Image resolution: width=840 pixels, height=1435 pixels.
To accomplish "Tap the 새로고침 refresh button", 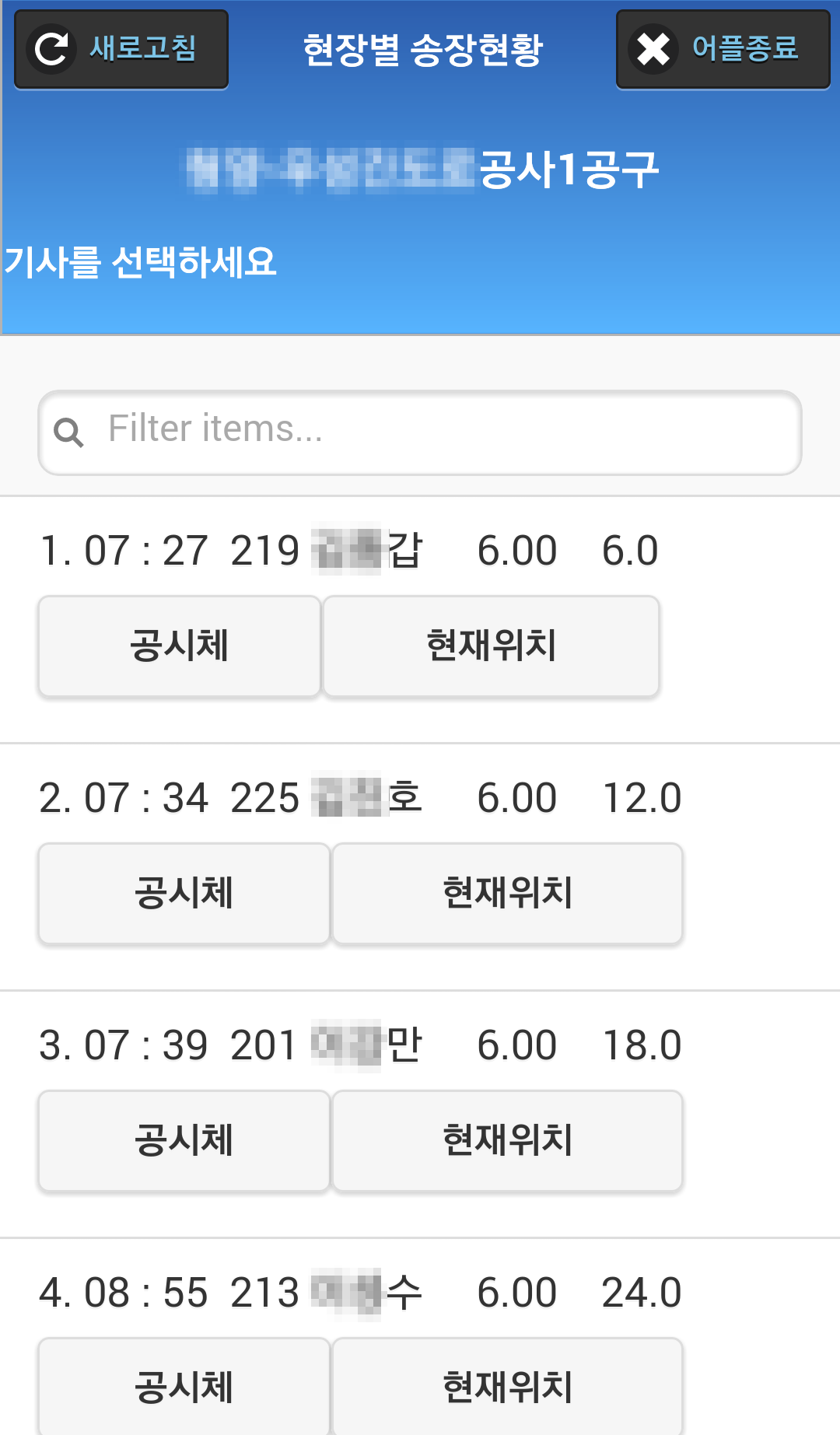I will 121,49.
